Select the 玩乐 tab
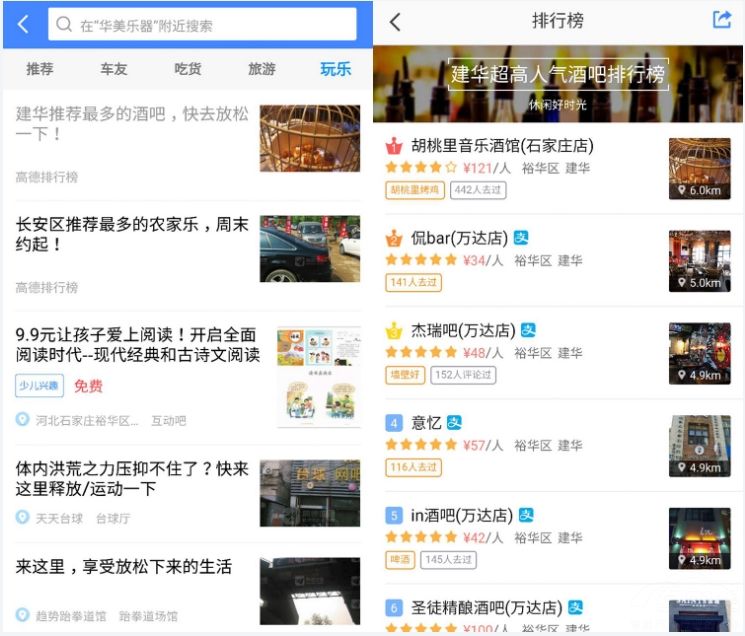Image resolution: width=745 pixels, height=636 pixels. 335,70
